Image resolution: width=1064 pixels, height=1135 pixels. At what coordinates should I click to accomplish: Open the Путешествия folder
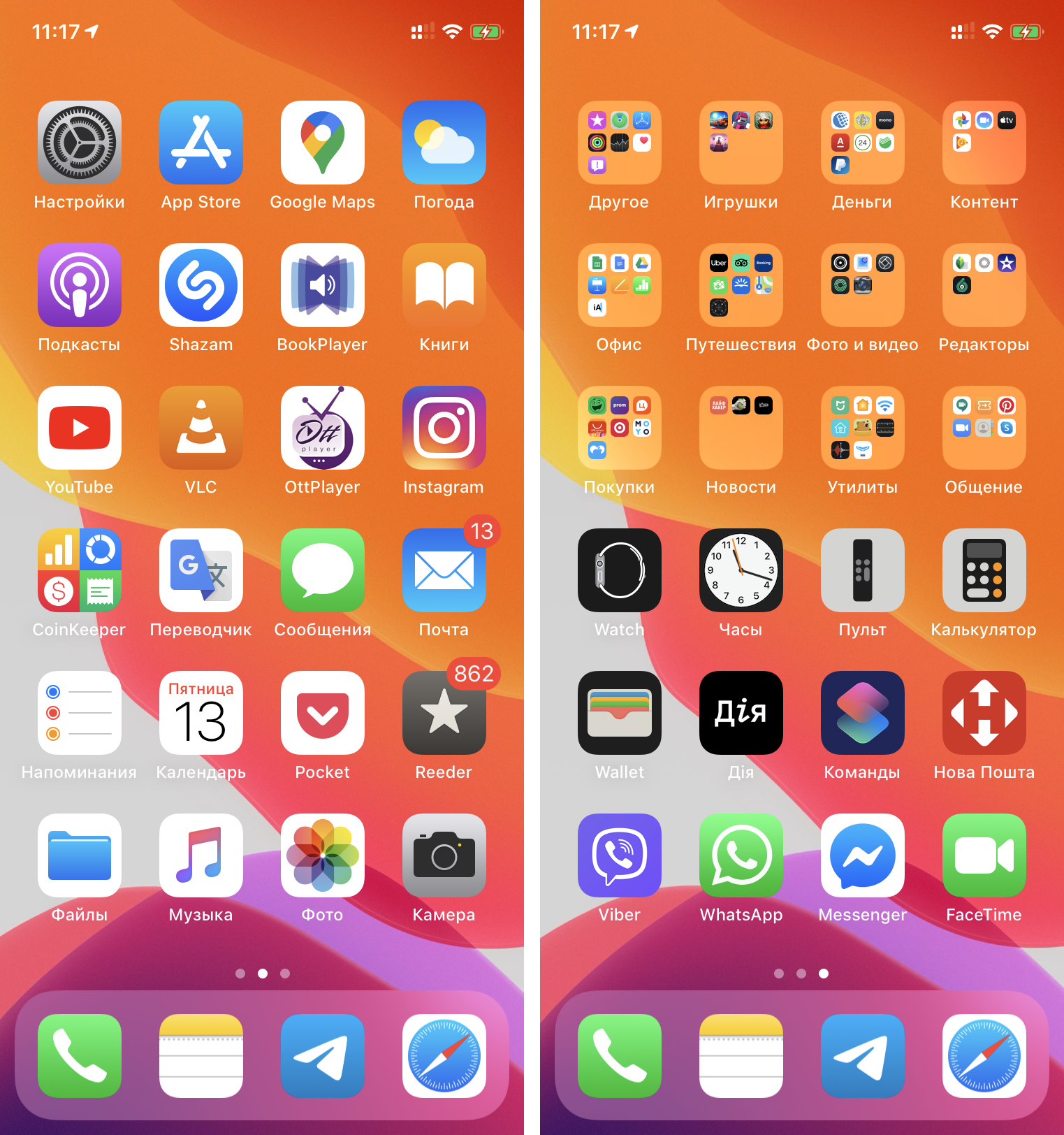click(741, 285)
